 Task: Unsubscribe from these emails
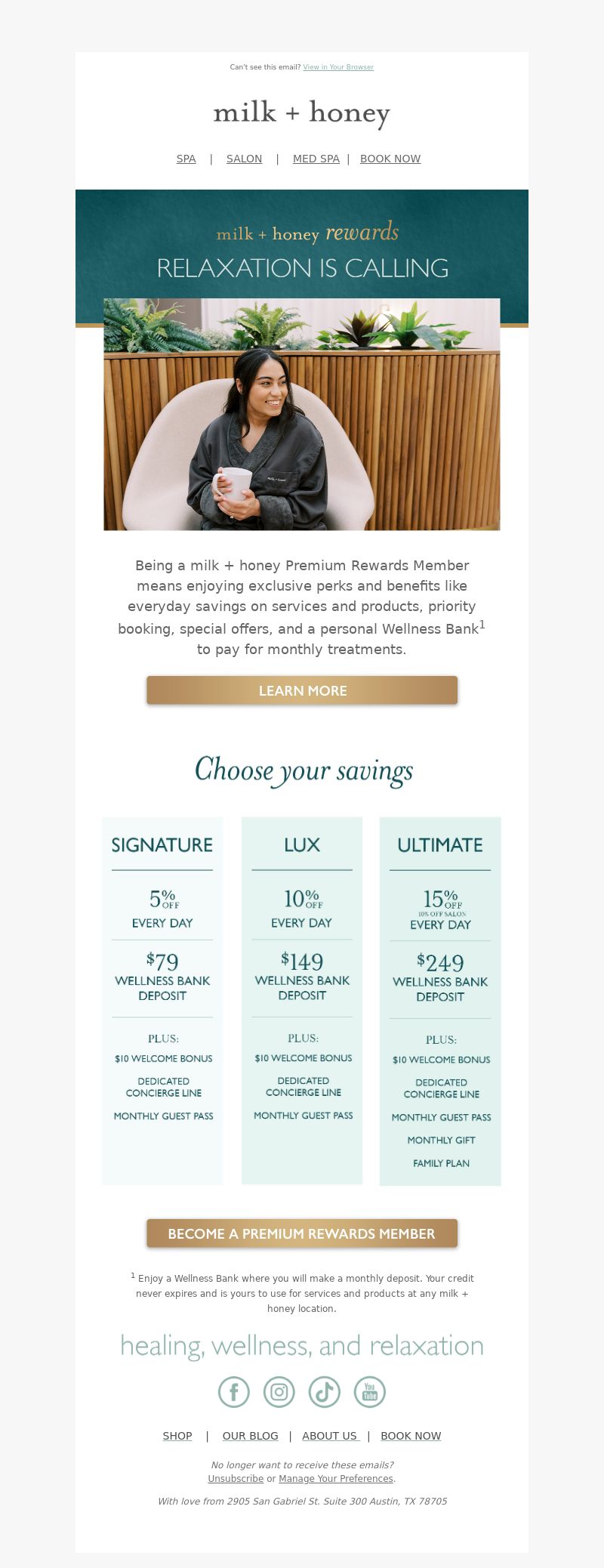[236, 1479]
